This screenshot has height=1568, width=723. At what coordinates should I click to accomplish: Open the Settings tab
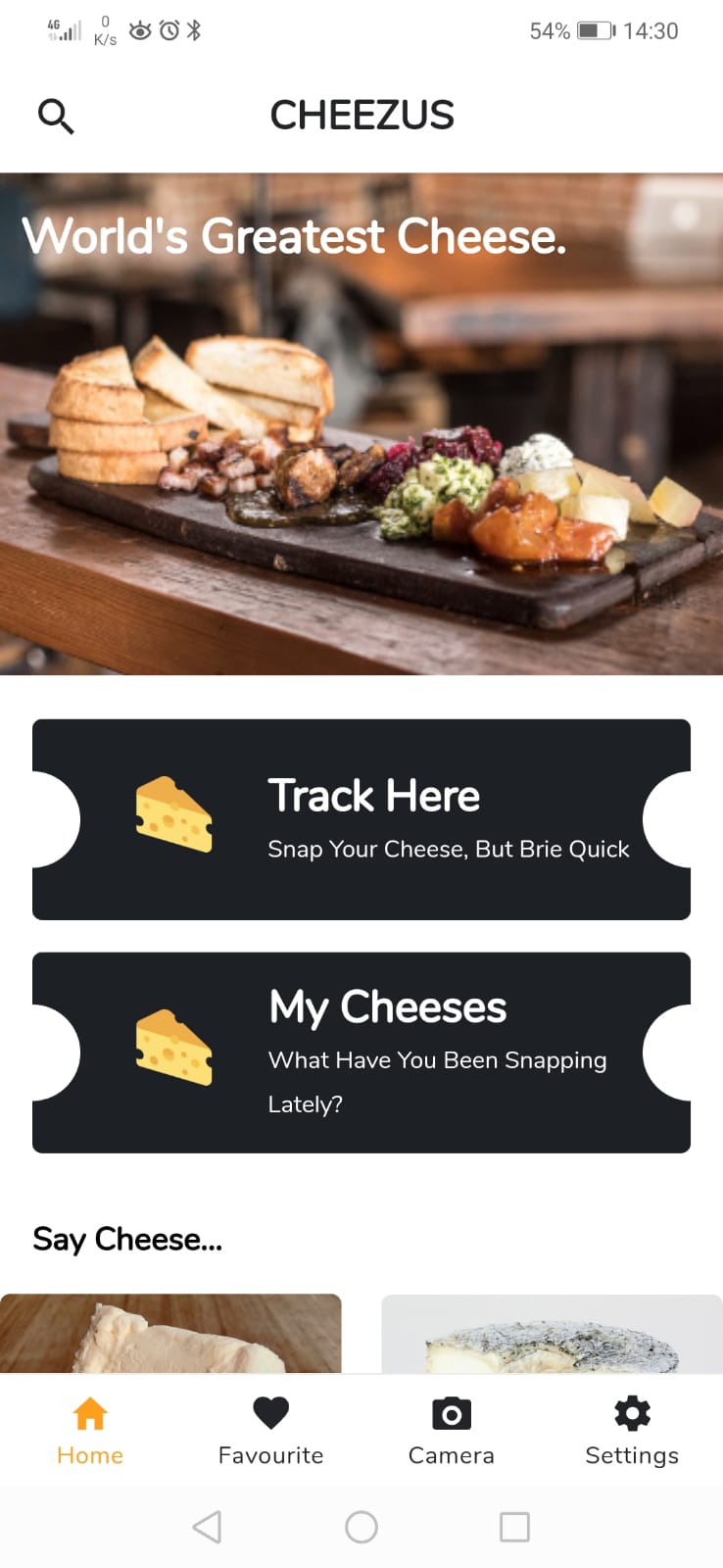pos(632,1431)
